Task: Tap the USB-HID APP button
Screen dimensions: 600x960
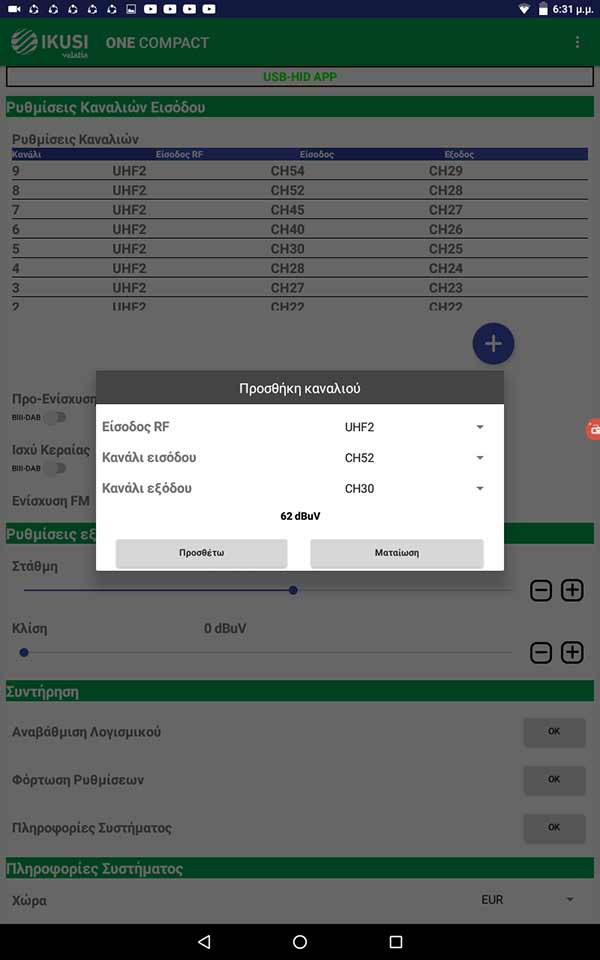Action: 300,77
